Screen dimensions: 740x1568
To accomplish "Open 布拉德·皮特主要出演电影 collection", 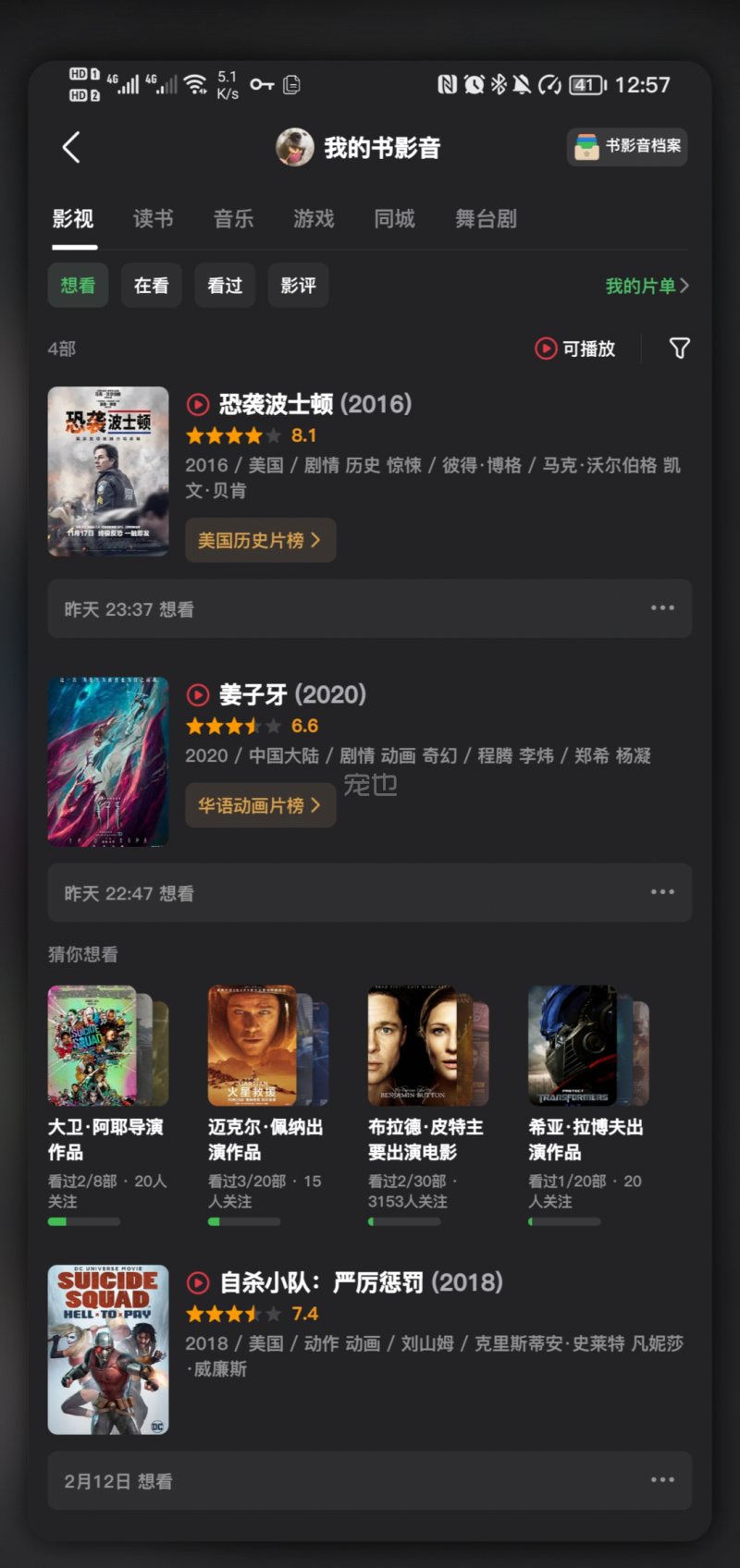I will click(425, 1139).
